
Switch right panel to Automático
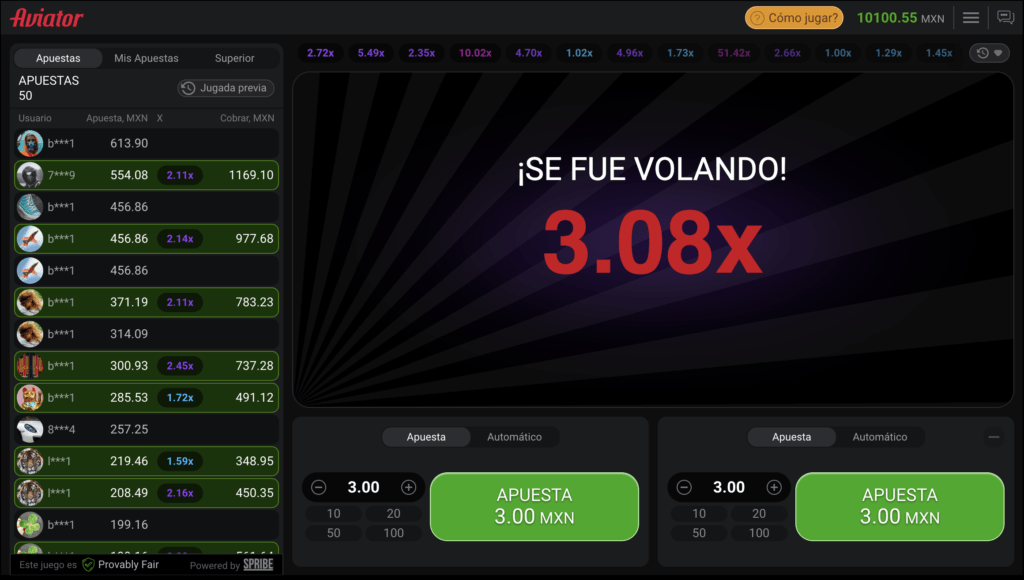[x=880, y=437]
